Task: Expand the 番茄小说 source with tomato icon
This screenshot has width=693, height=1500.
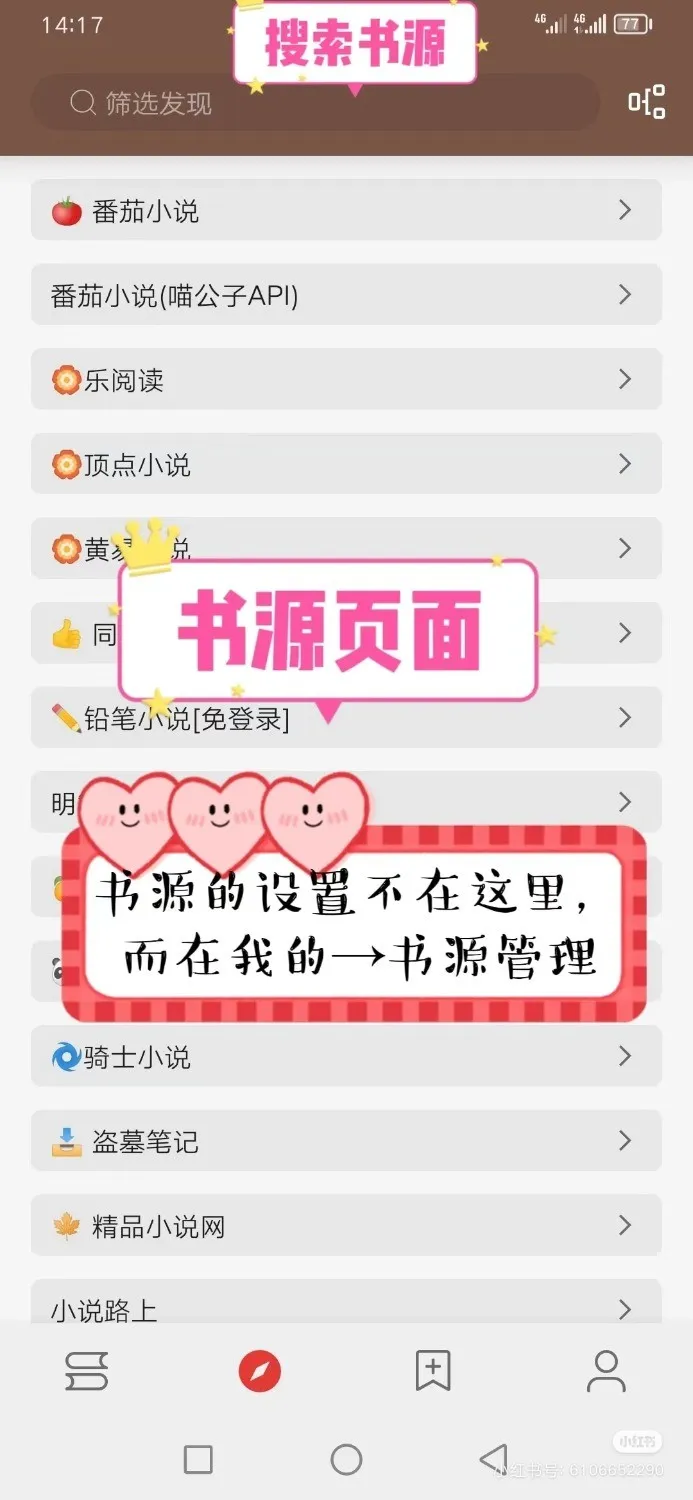Action: point(346,211)
